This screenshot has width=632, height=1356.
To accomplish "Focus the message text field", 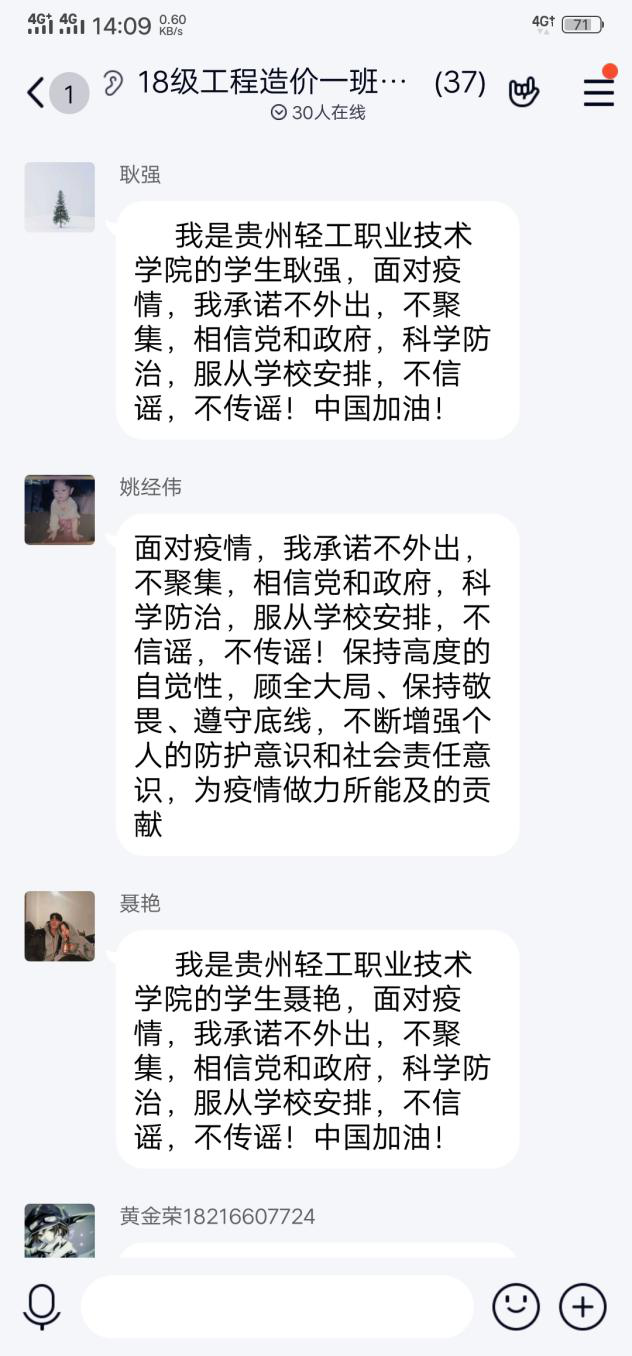I will [x=277, y=1306].
